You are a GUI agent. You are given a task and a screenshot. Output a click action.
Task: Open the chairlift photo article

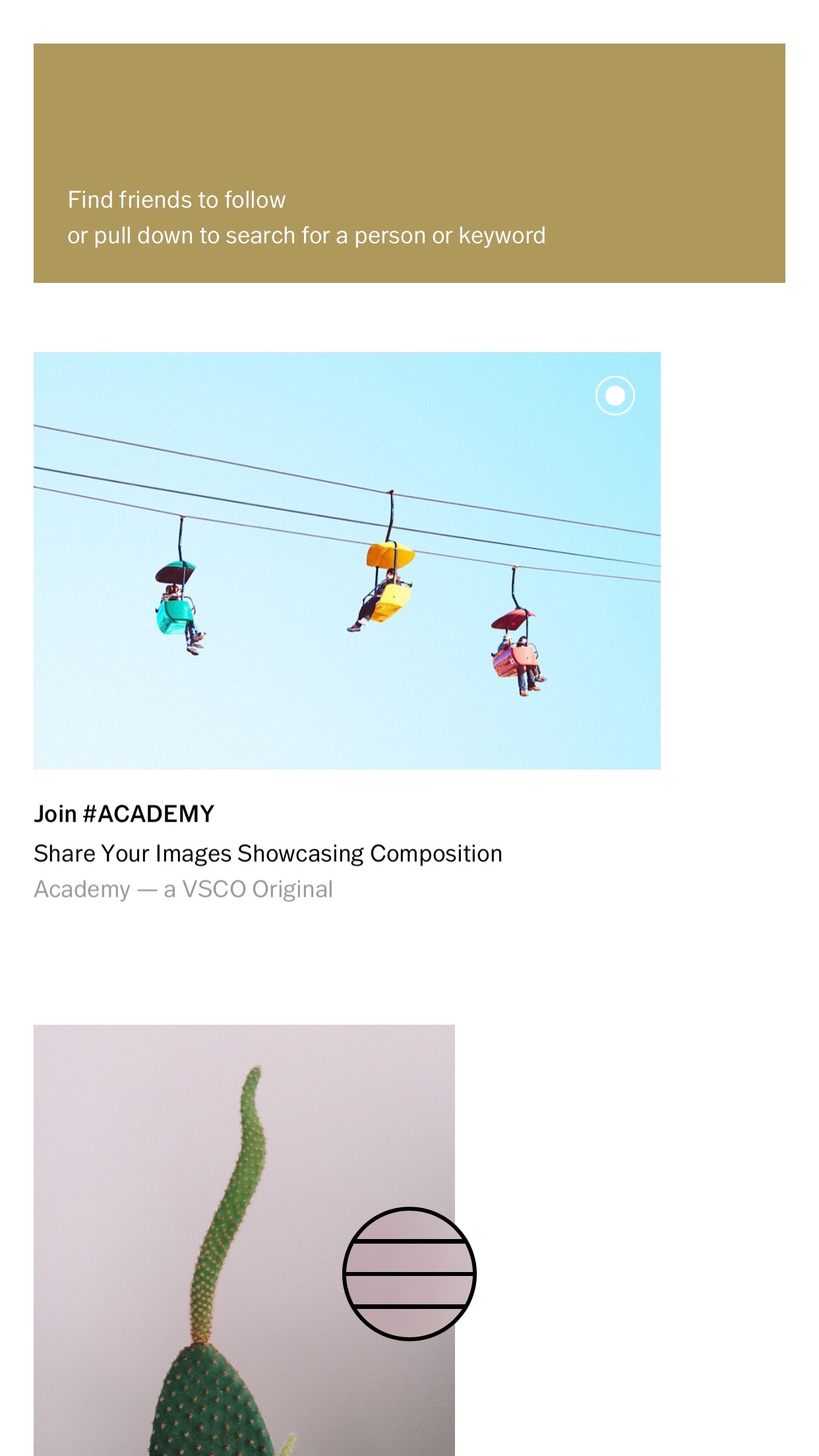tap(347, 561)
